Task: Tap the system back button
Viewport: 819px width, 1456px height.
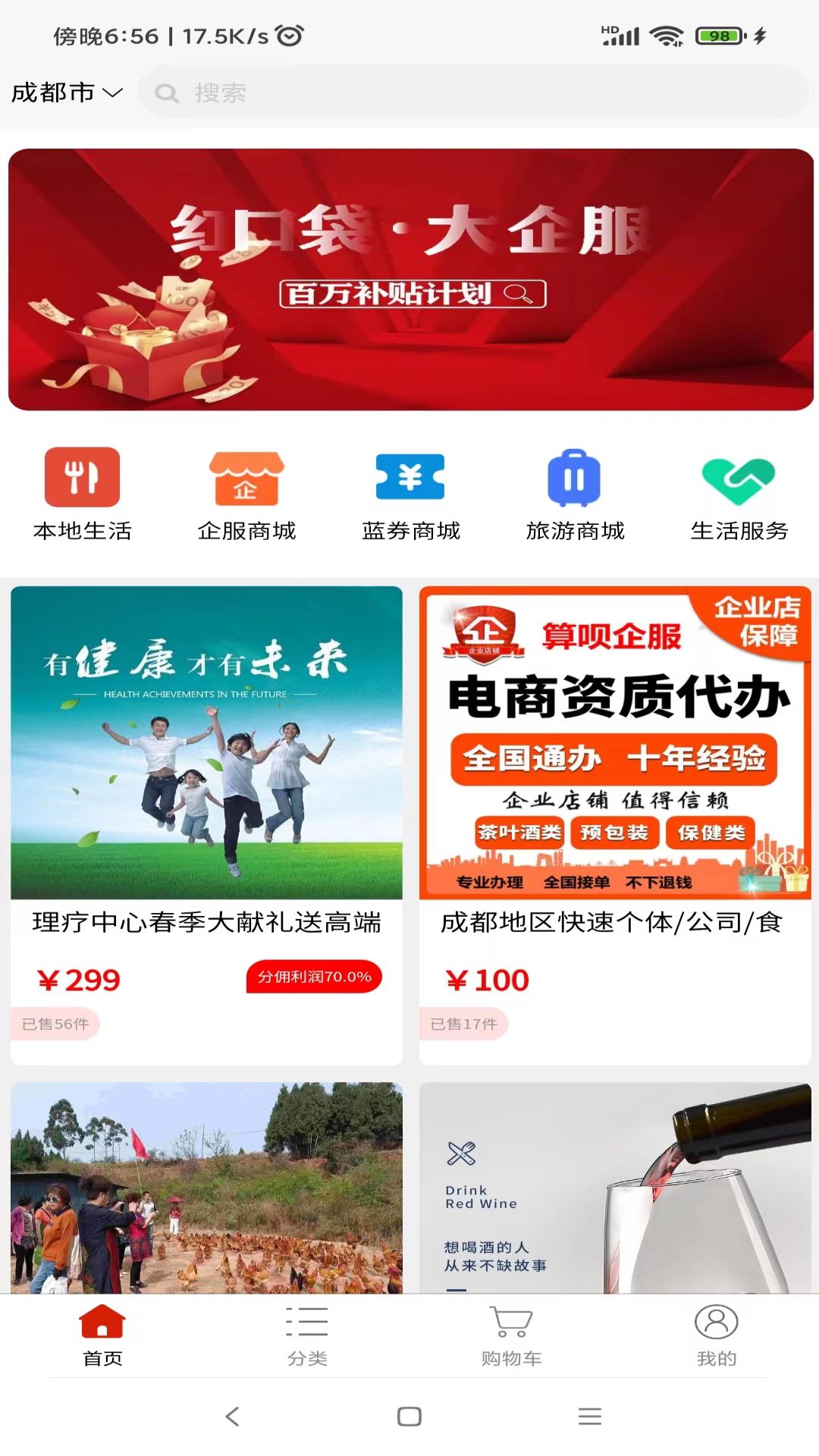Action: click(232, 1416)
